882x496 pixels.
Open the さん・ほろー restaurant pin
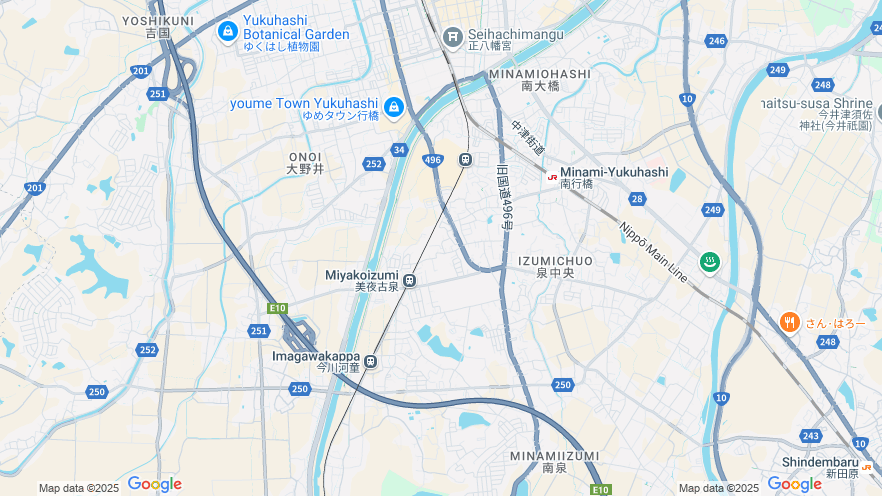coord(789,322)
